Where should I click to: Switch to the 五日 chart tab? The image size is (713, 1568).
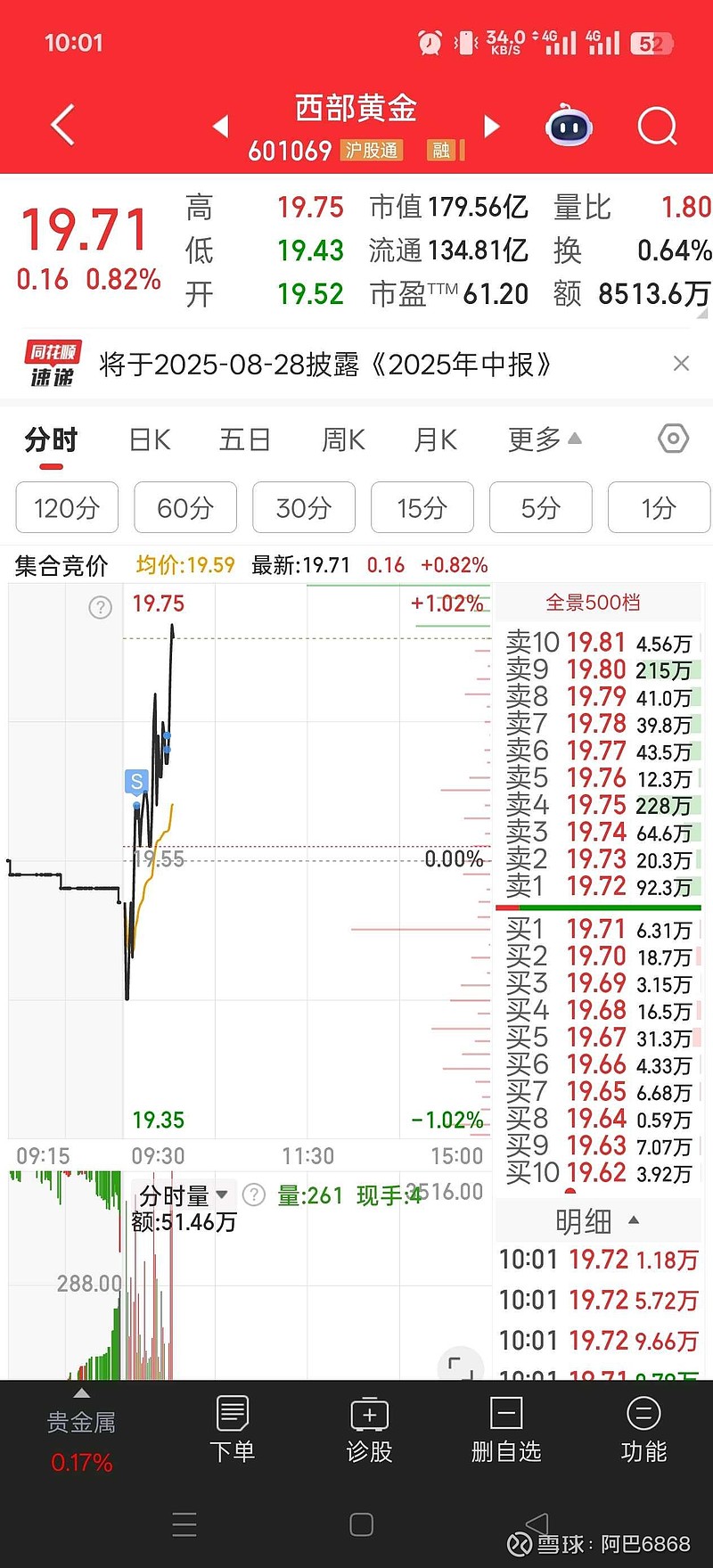pos(244,439)
